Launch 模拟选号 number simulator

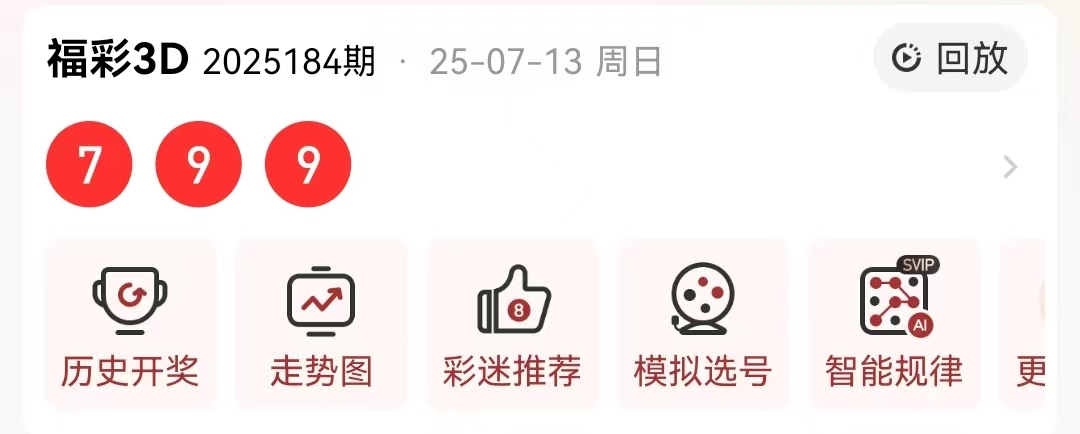702,324
